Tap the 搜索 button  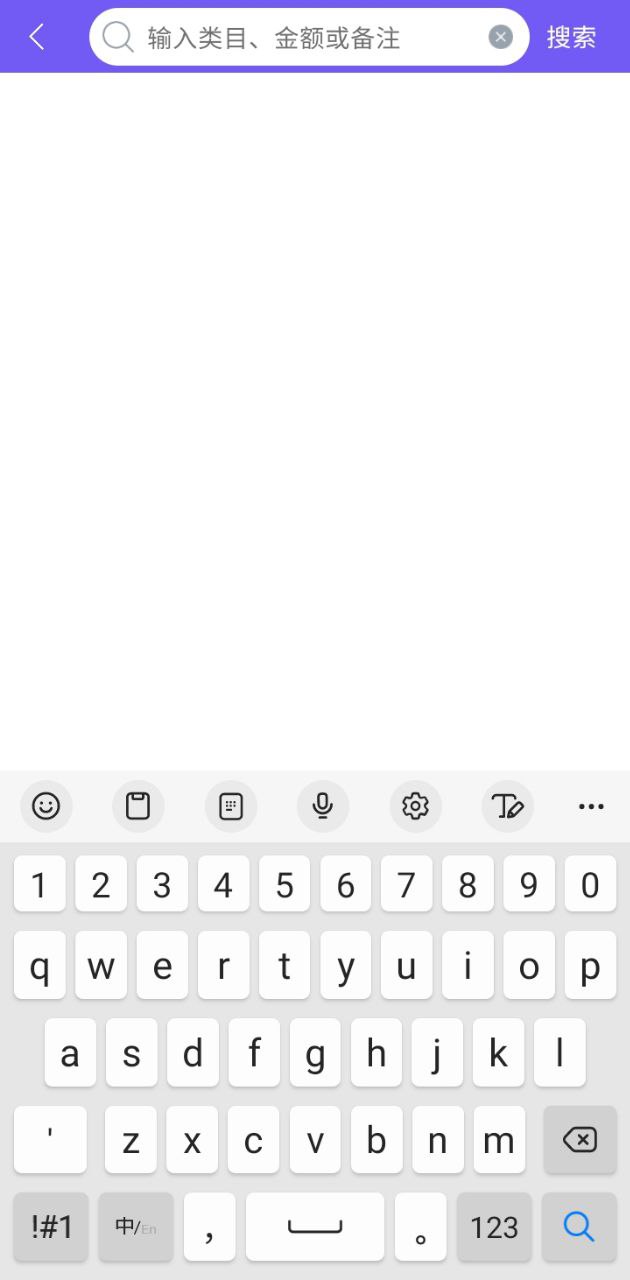(571, 37)
